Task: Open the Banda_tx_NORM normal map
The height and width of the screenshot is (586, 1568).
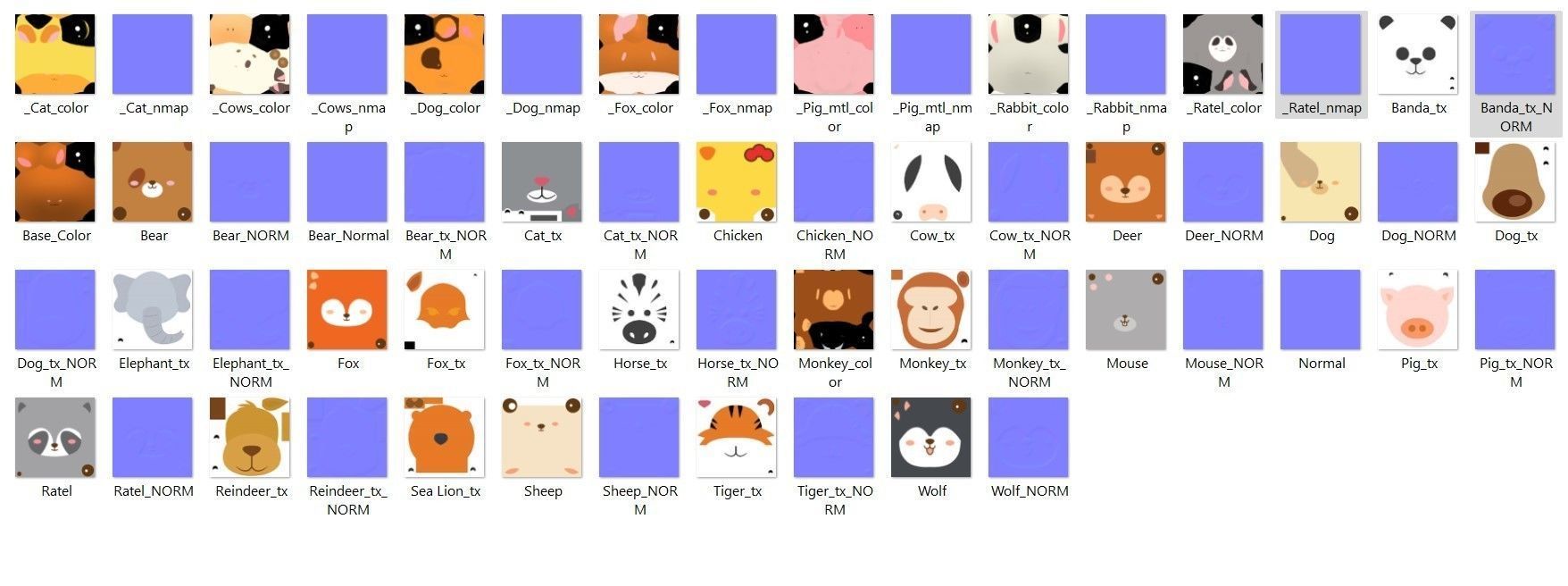Action: [1515, 54]
